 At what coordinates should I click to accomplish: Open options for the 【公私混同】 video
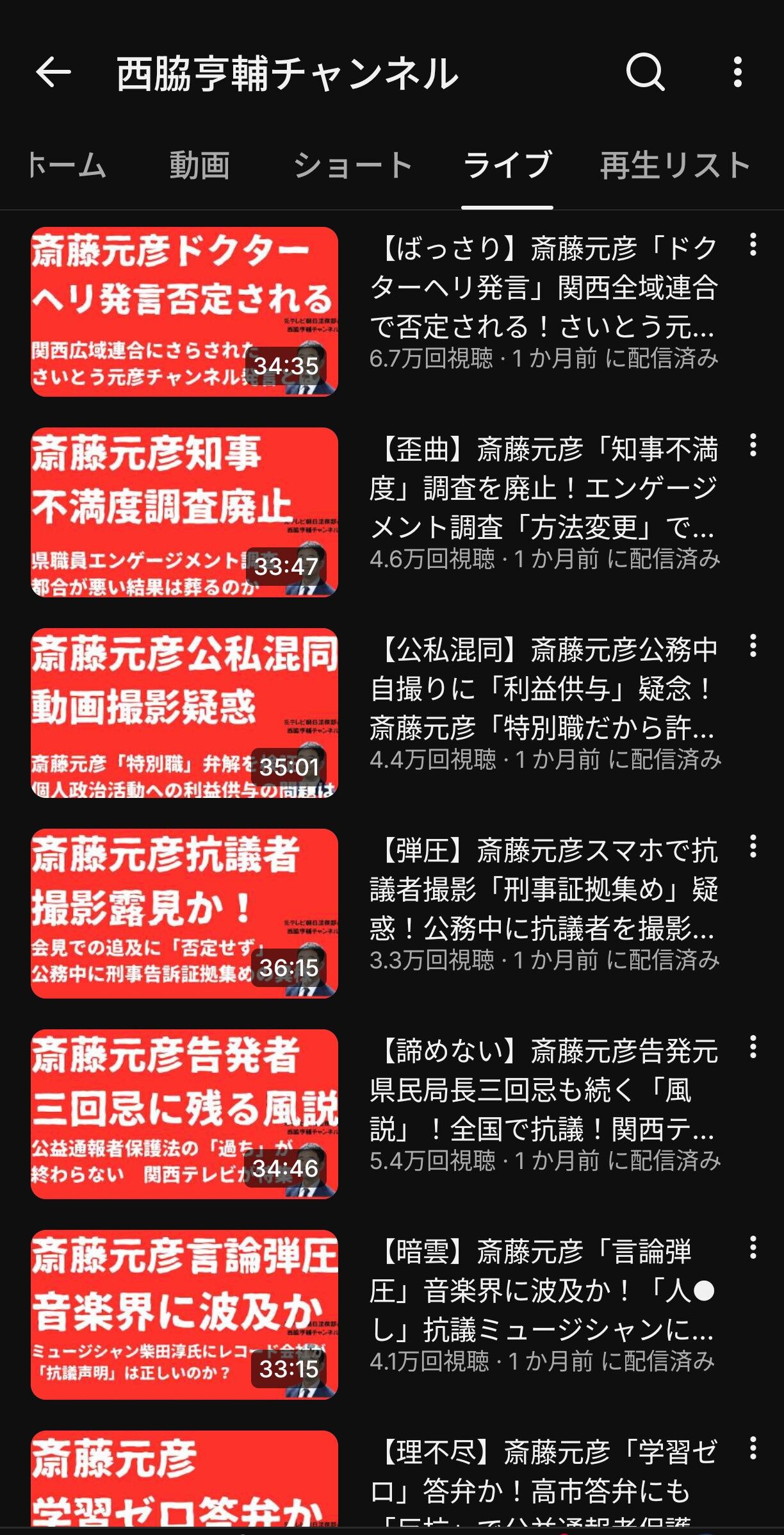(753, 646)
